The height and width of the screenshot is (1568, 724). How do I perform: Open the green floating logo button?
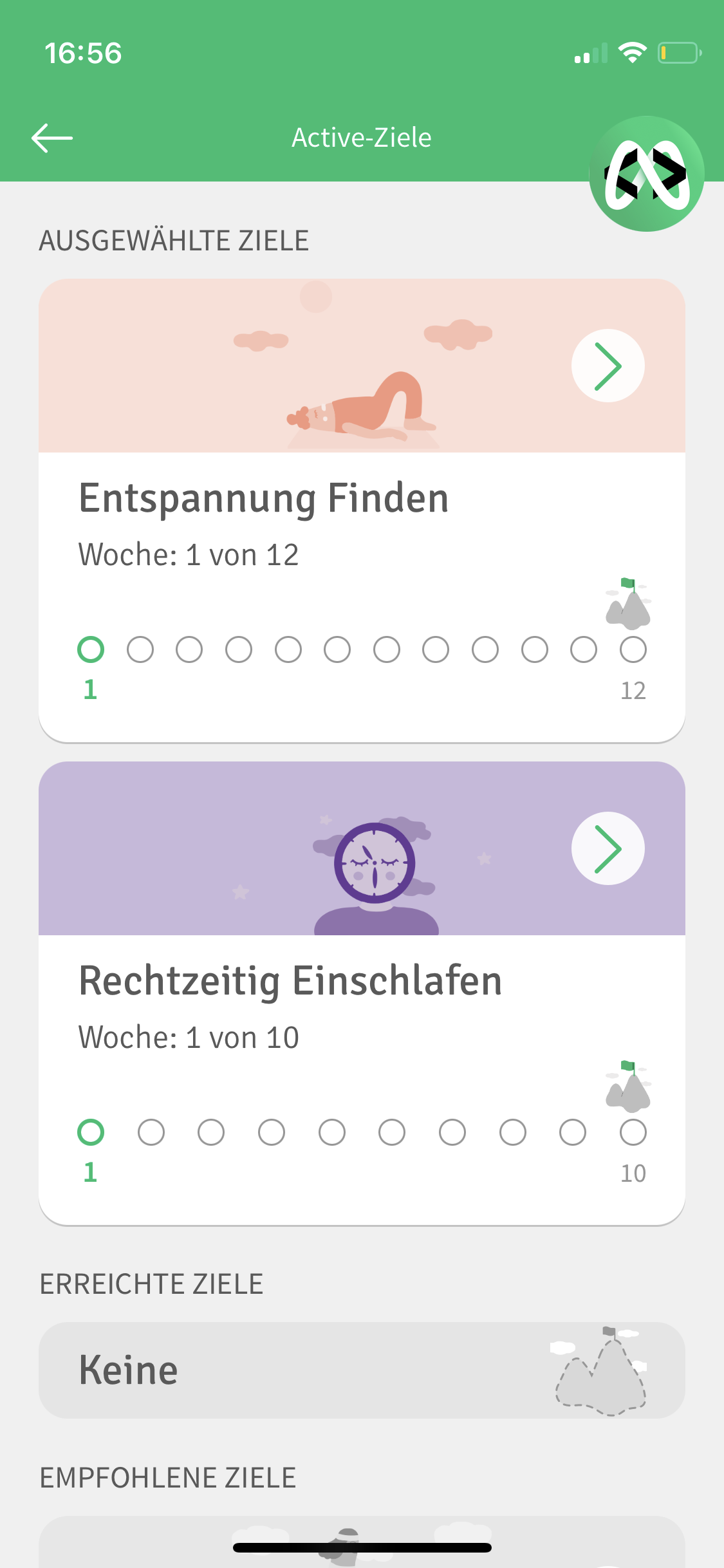point(646,174)
